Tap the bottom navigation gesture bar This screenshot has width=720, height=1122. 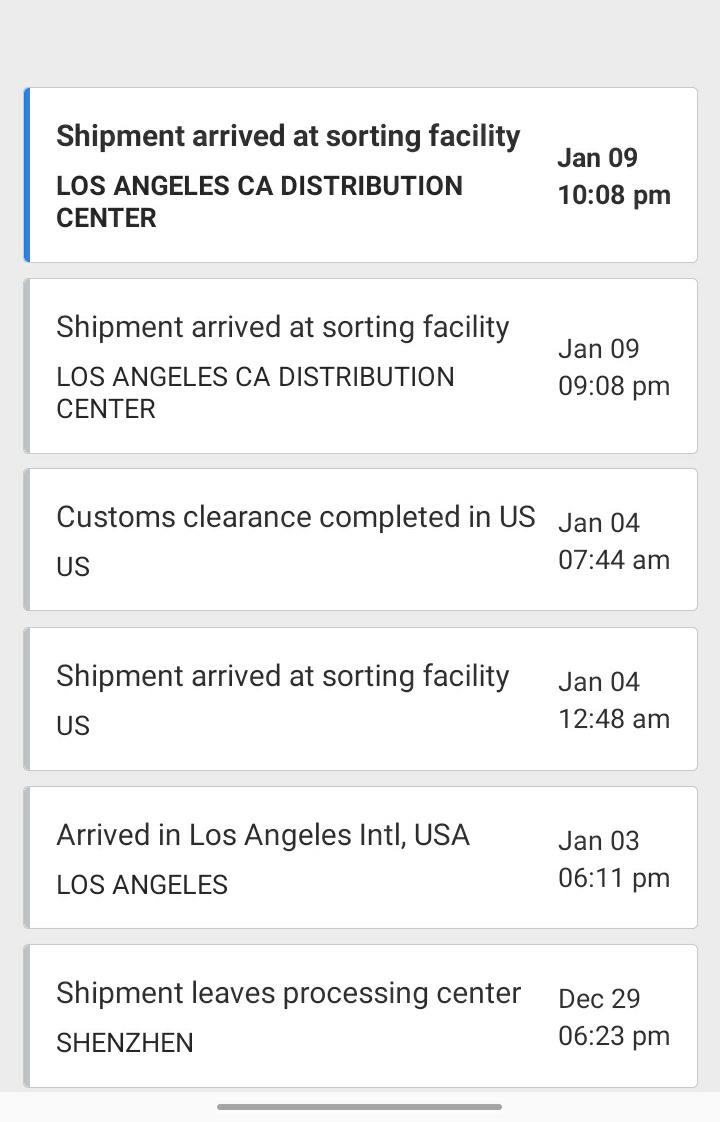(359, 1106)
